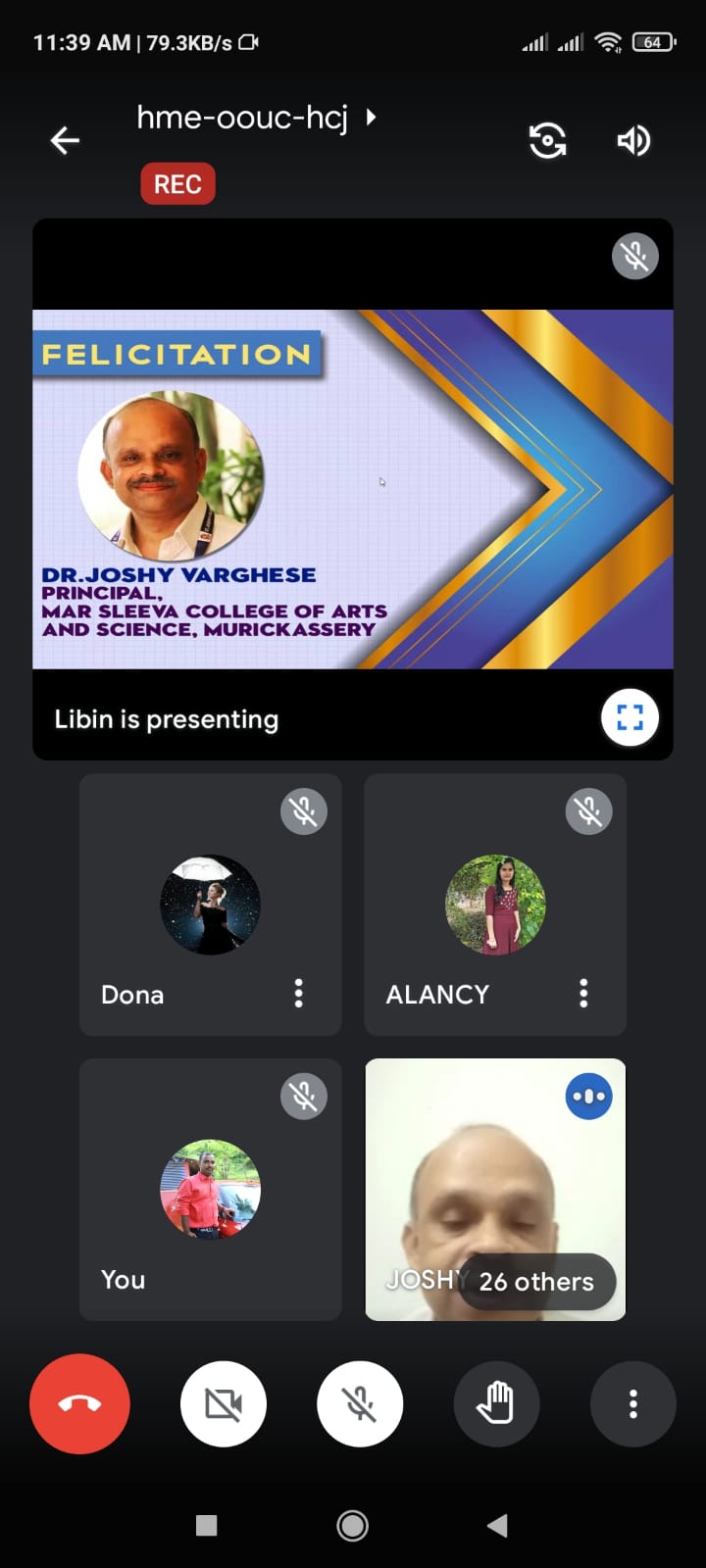The height and width of the screenshot is (1568, 706).
Task: Open more call options menu
Action: tap(632, 1403)
